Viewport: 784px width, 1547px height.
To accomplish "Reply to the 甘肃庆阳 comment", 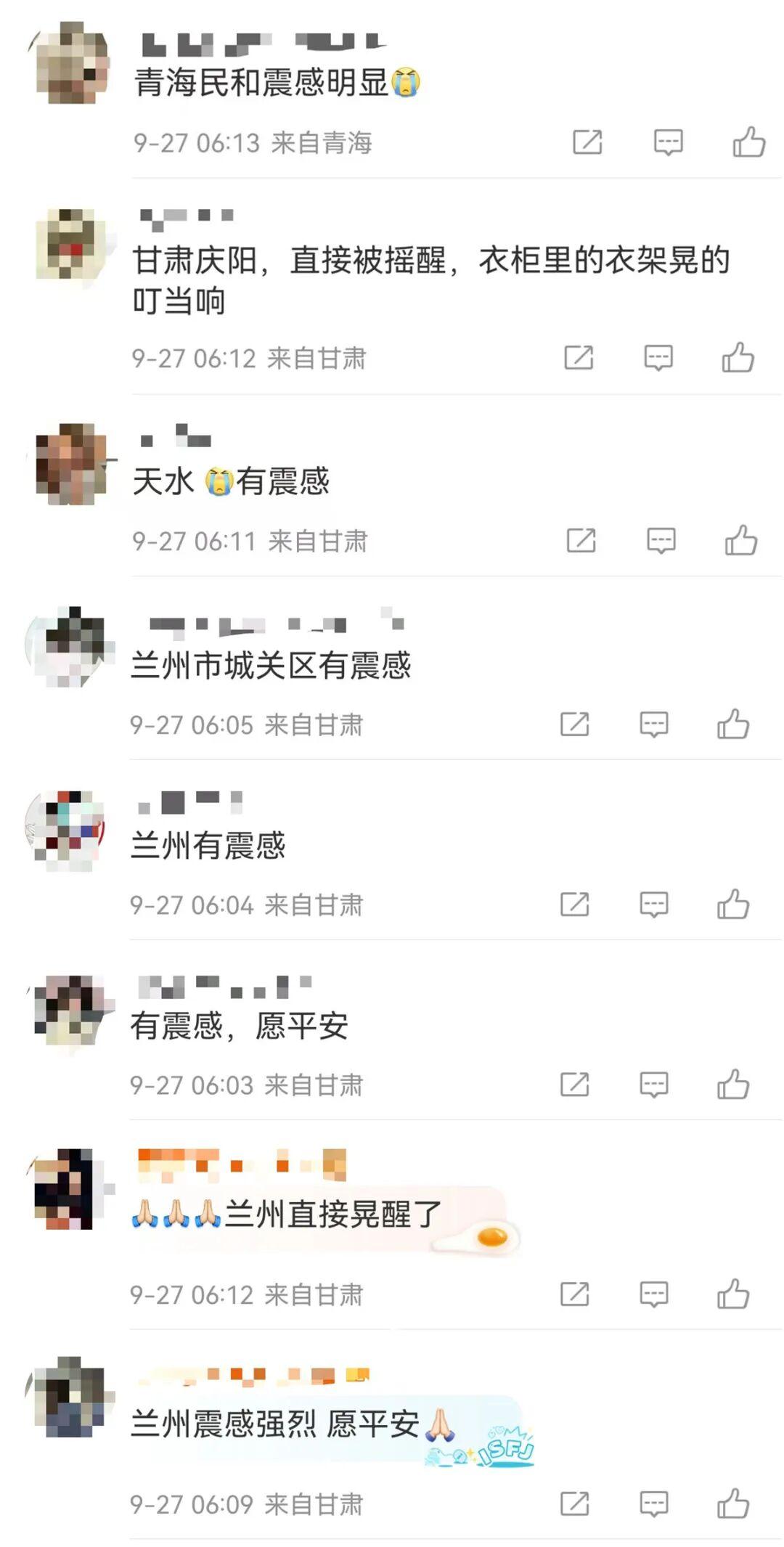I will pos(658,358).
